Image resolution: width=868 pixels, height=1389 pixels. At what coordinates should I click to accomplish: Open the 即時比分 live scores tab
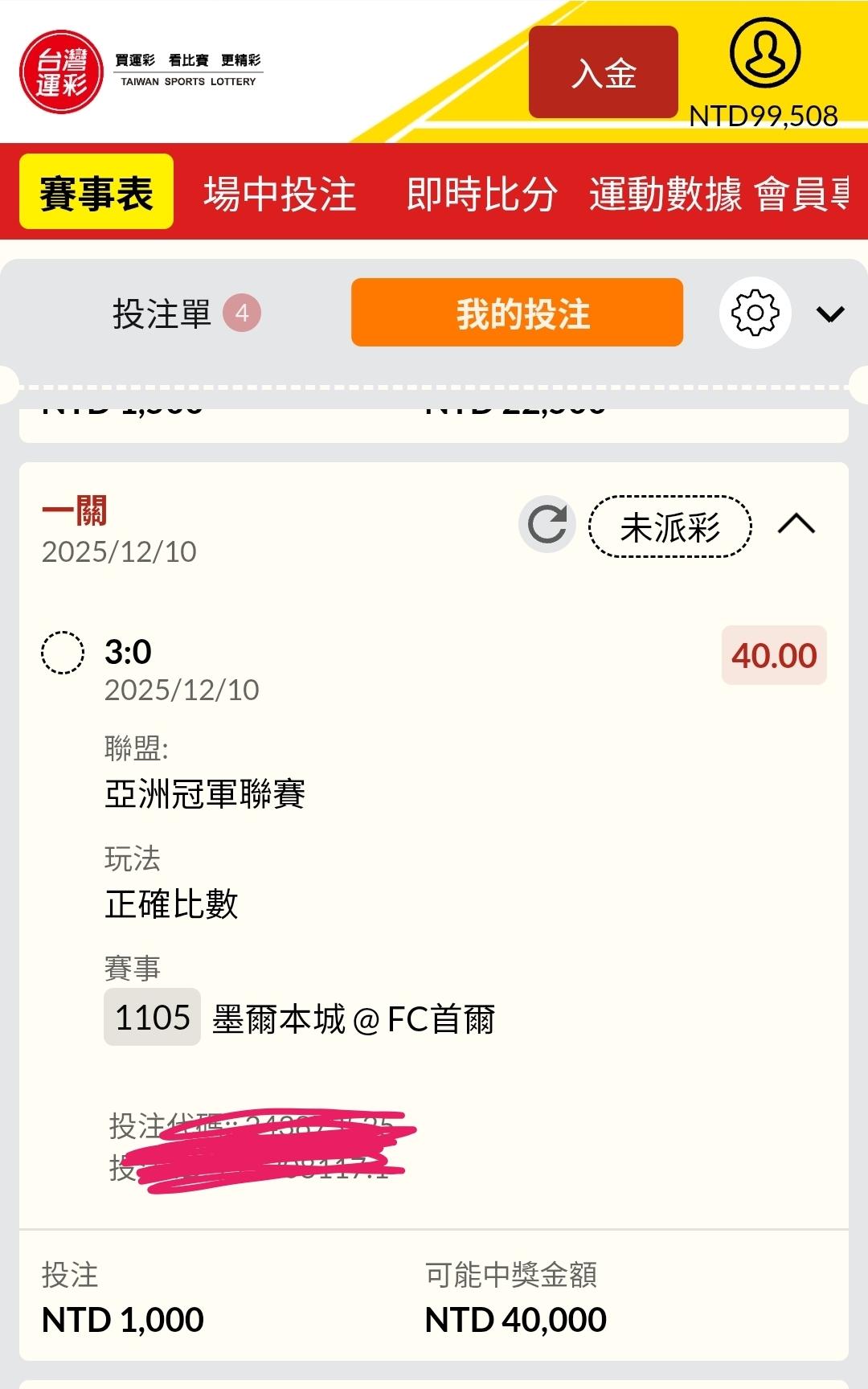(481, 194)
